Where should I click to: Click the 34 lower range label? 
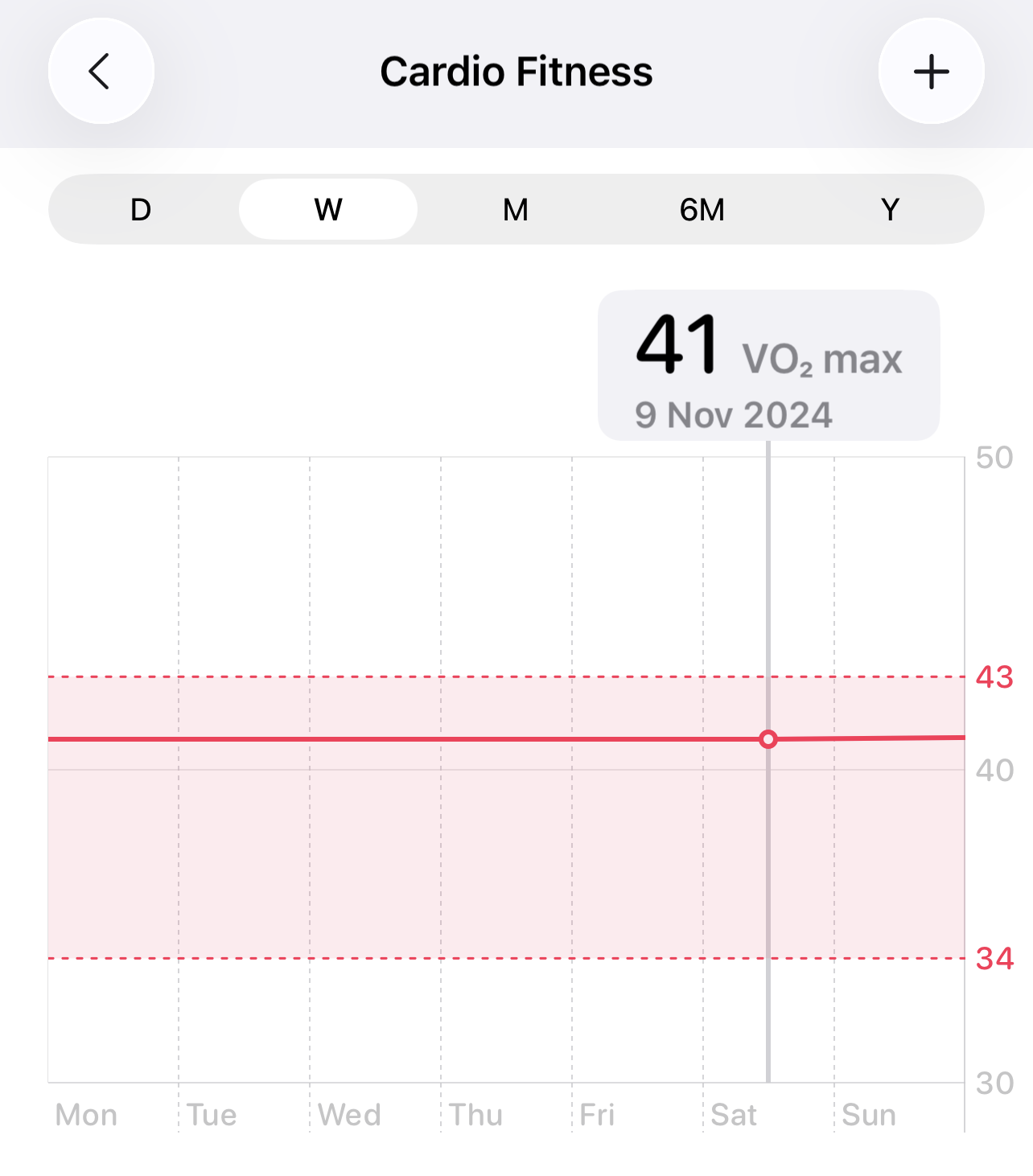click(x=995, y=958)
